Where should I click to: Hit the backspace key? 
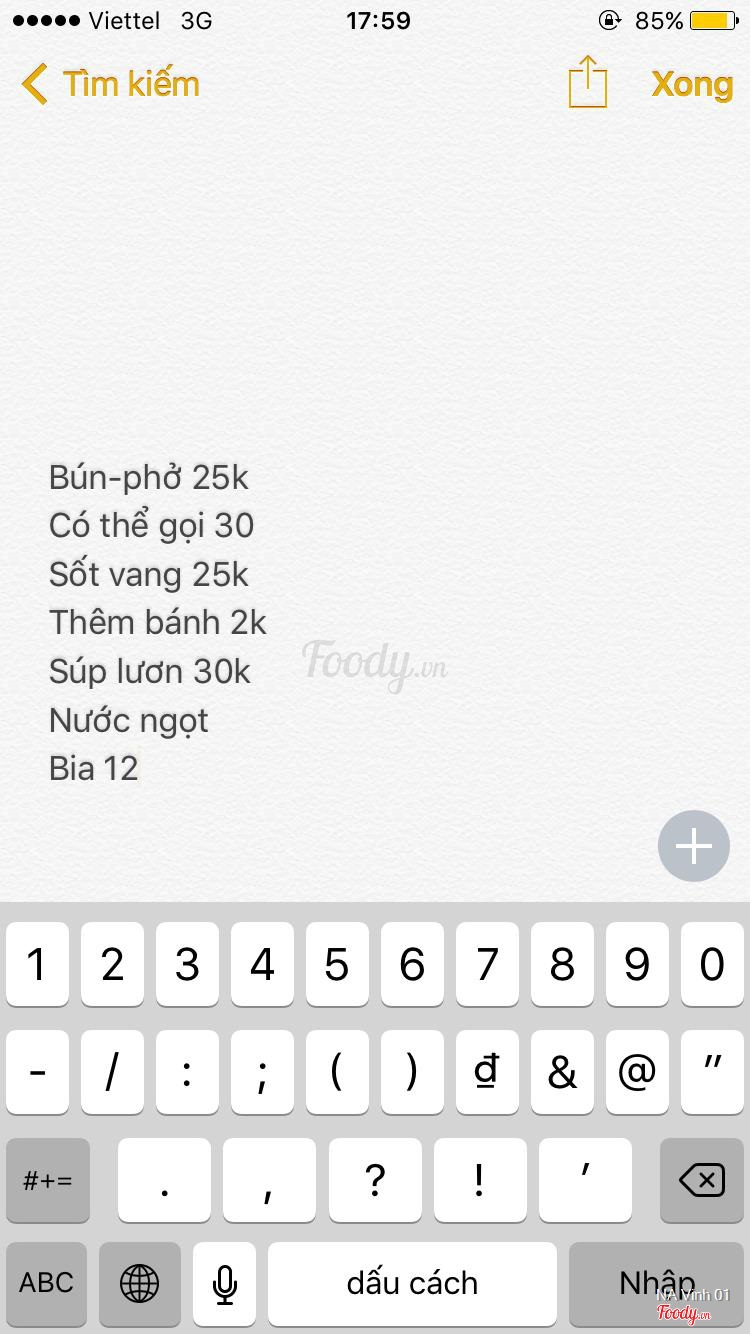click(x=701, y=1180)
